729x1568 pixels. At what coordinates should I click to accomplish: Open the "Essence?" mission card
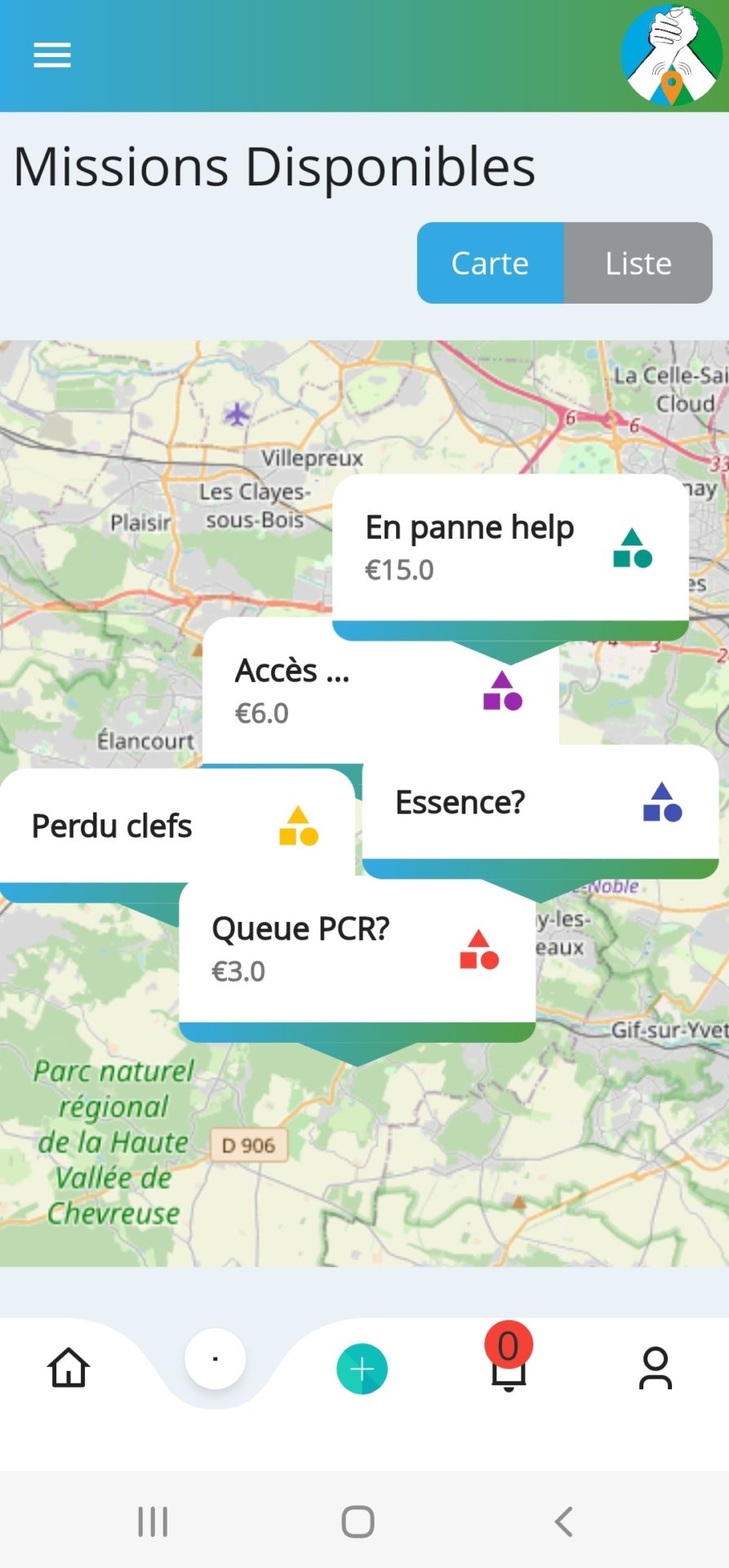click(540, 803)
